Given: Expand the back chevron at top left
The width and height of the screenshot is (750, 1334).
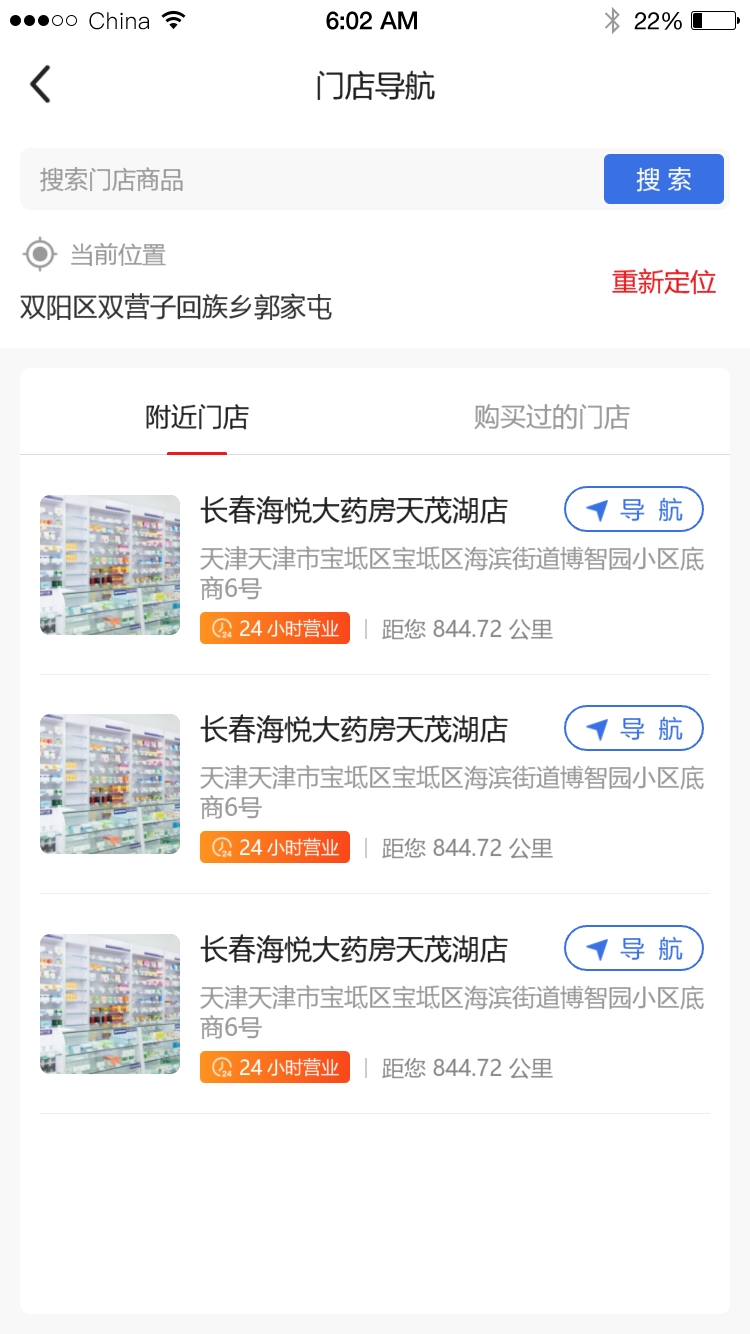Looking at the screenshot, I should click(x=40, y=84).
